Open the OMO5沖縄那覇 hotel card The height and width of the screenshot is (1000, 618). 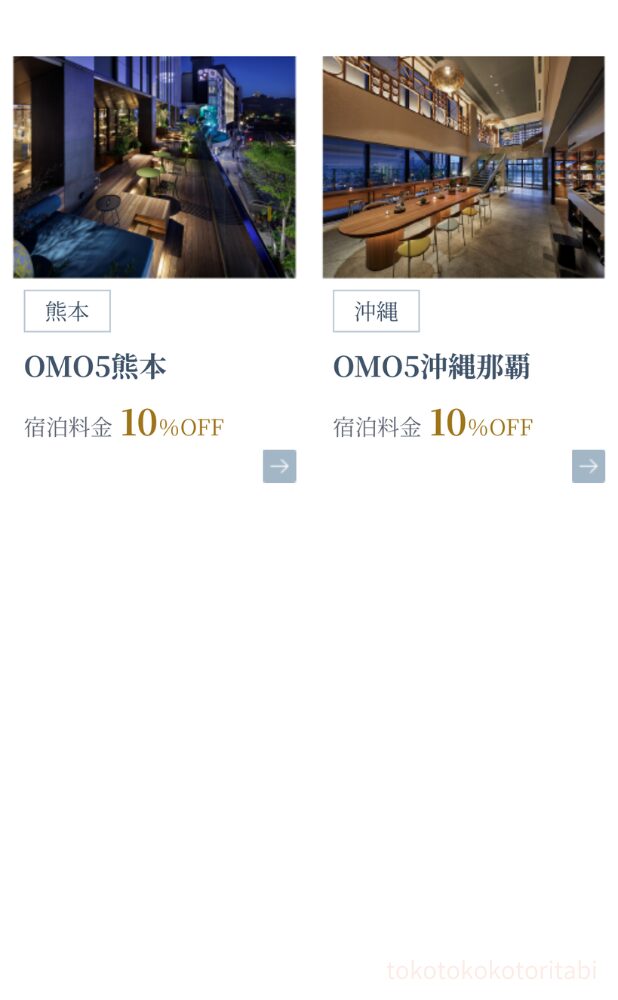click(x=463, y=167)
